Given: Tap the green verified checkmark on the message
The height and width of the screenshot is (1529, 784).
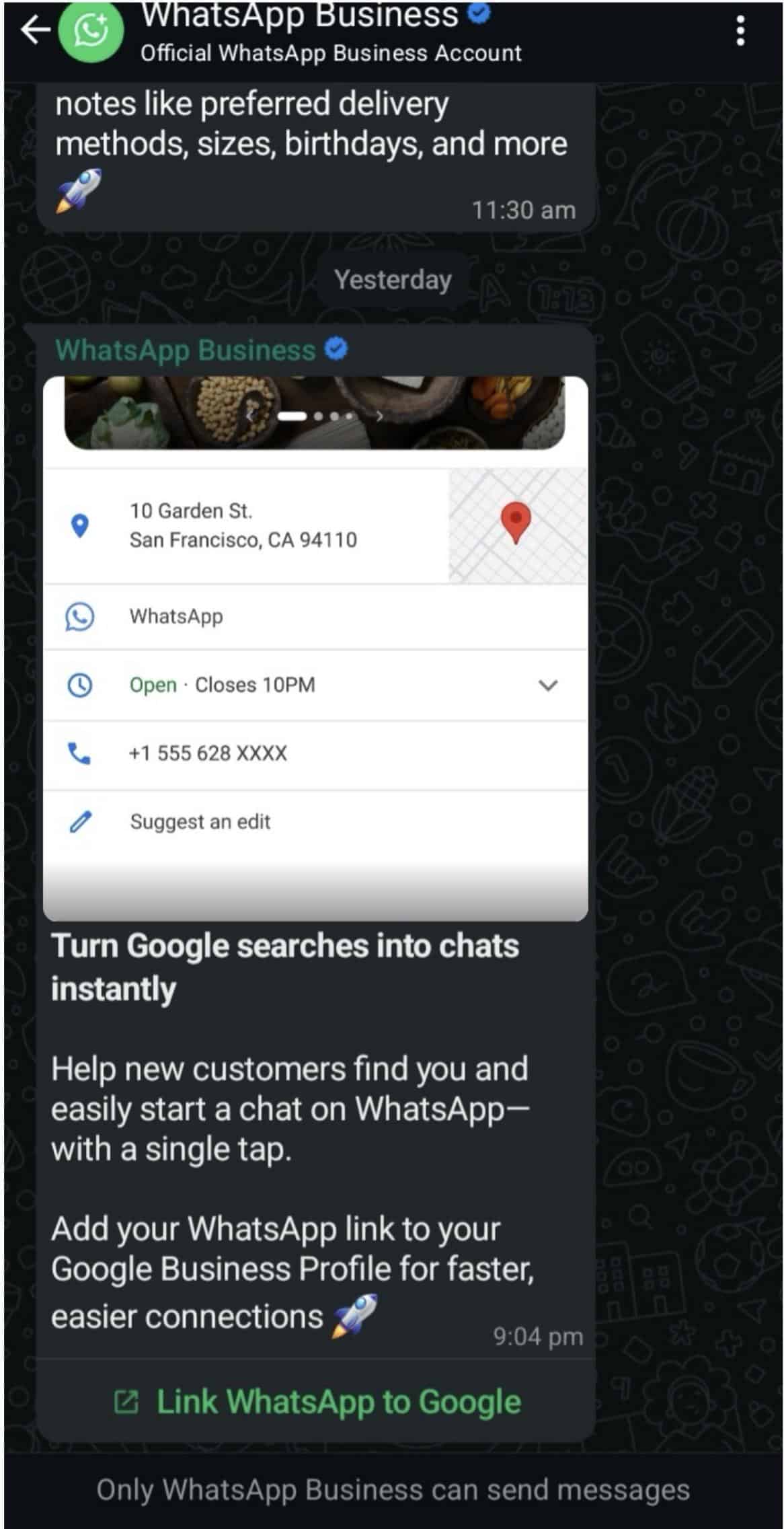Looking at the screenshot, I should pos(336,348).
